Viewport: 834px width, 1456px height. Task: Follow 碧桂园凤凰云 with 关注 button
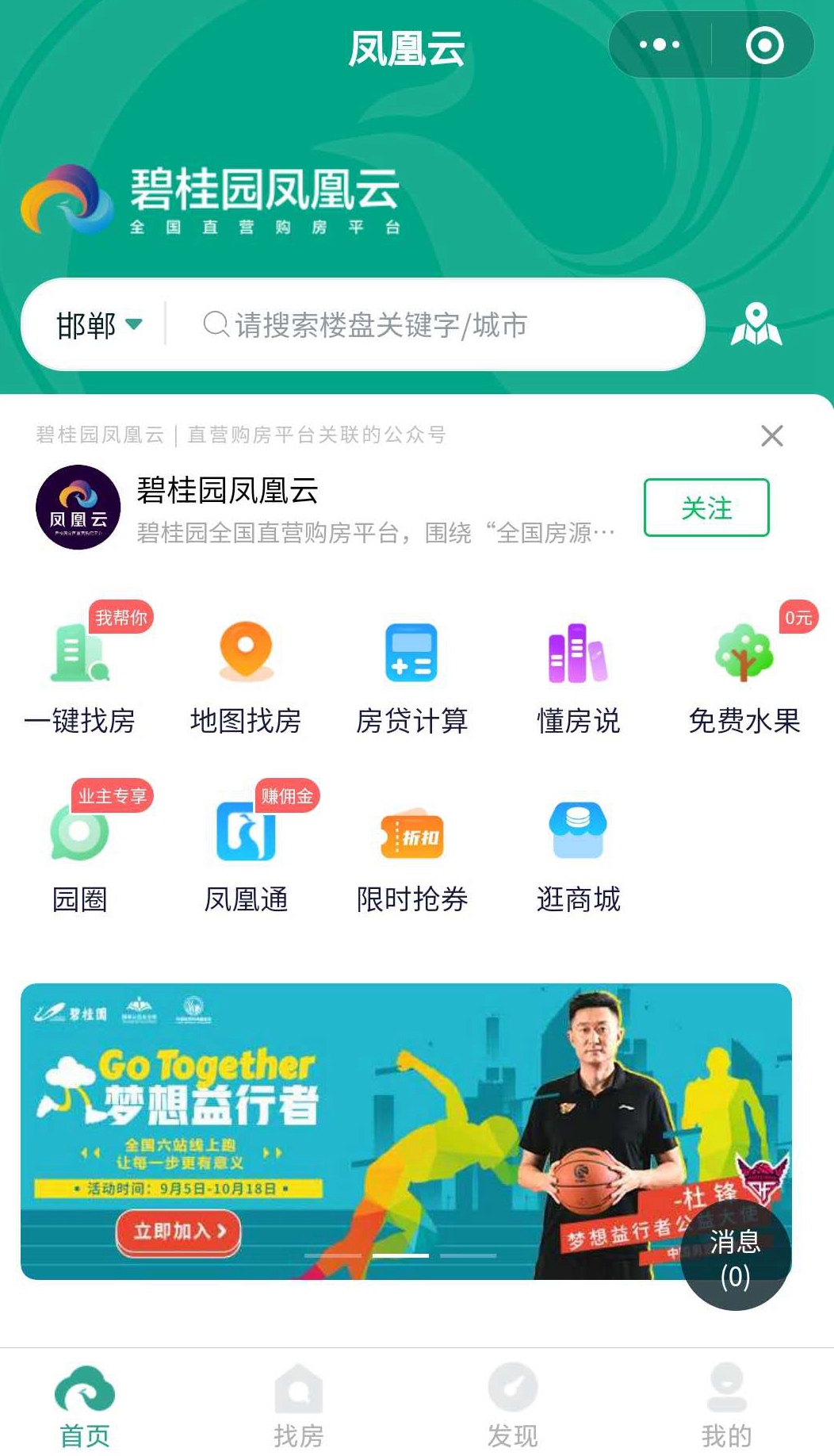(706, 508)
